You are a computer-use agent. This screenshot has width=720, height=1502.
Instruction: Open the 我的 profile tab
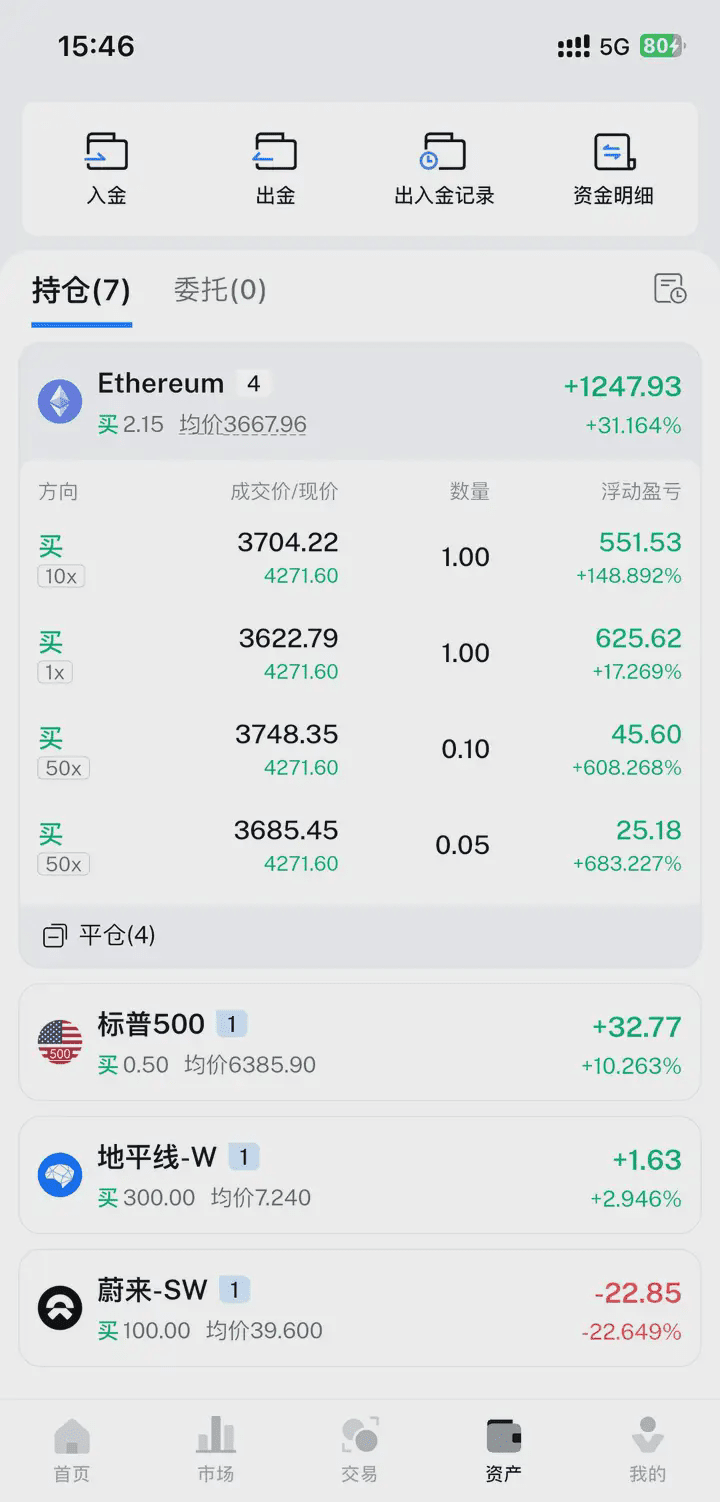click(x=648, y=1449)
